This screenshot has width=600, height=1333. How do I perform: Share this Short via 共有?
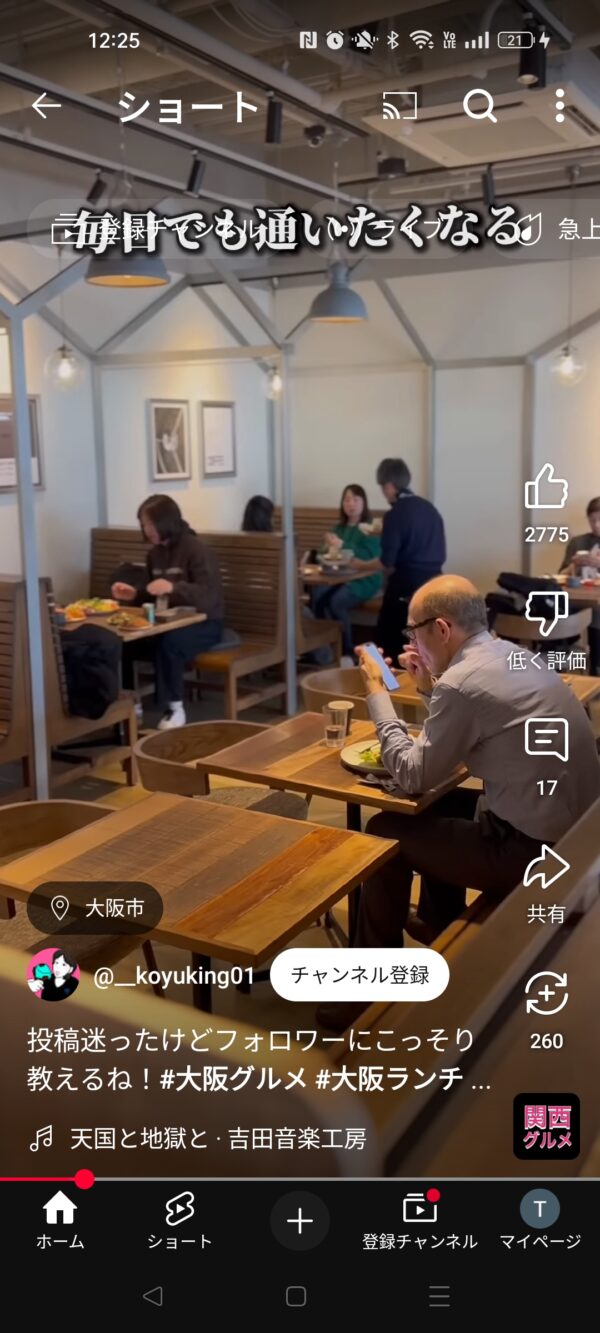pos(546,868)
